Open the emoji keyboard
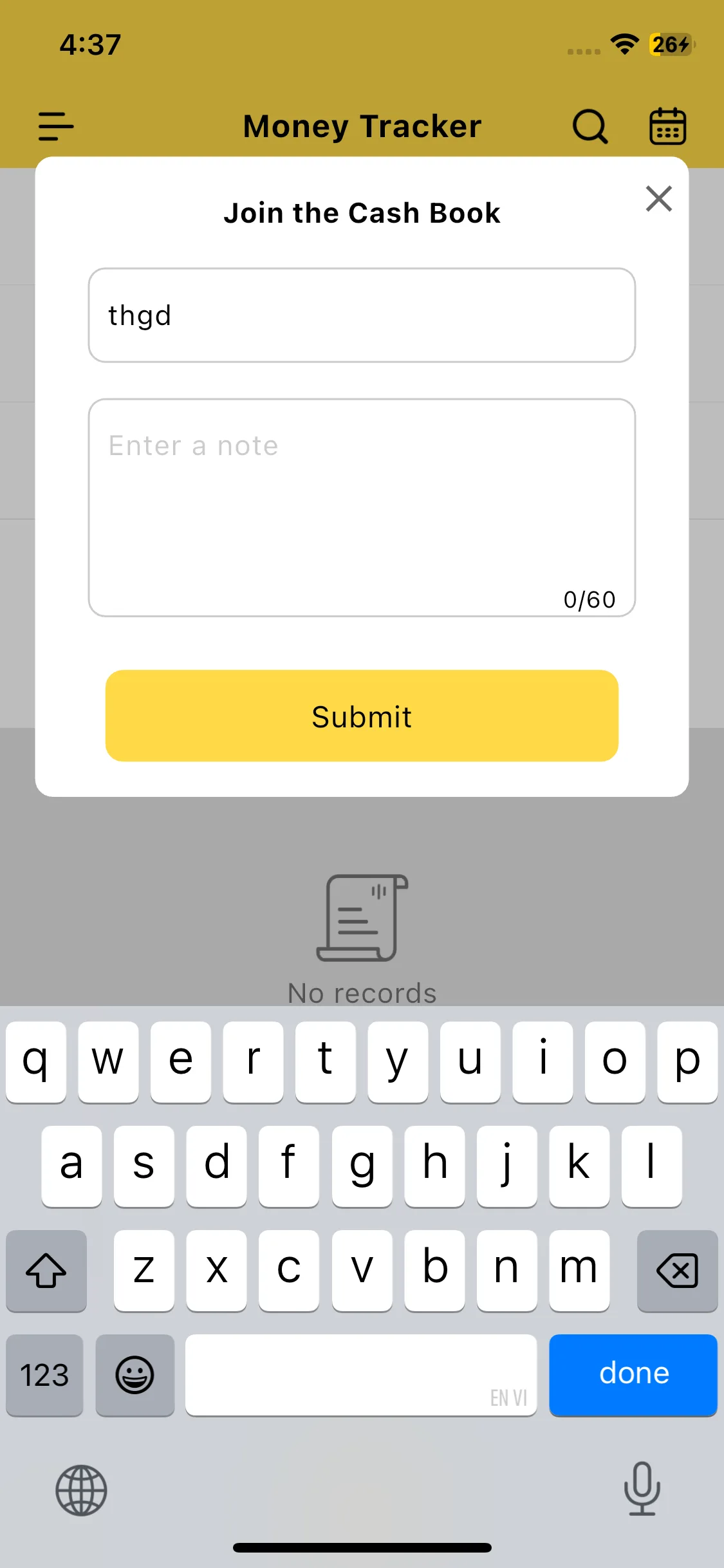Image resolution: width=724 pixels, height=1568 pixels. (x=135, y=1374)
